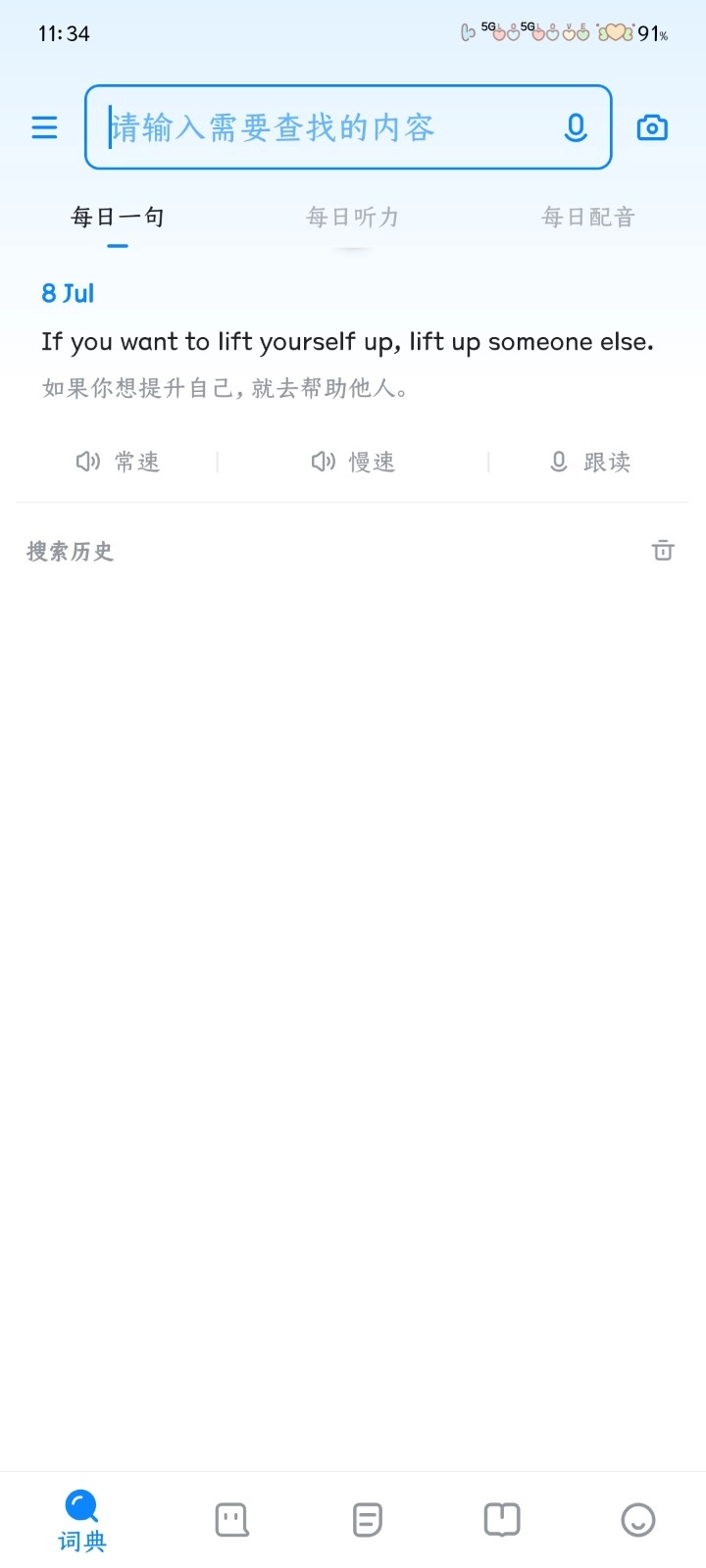The width and height of the screenshot is (706, 1568).
Task: Clear search history with the trash icon
Action: 663,551
